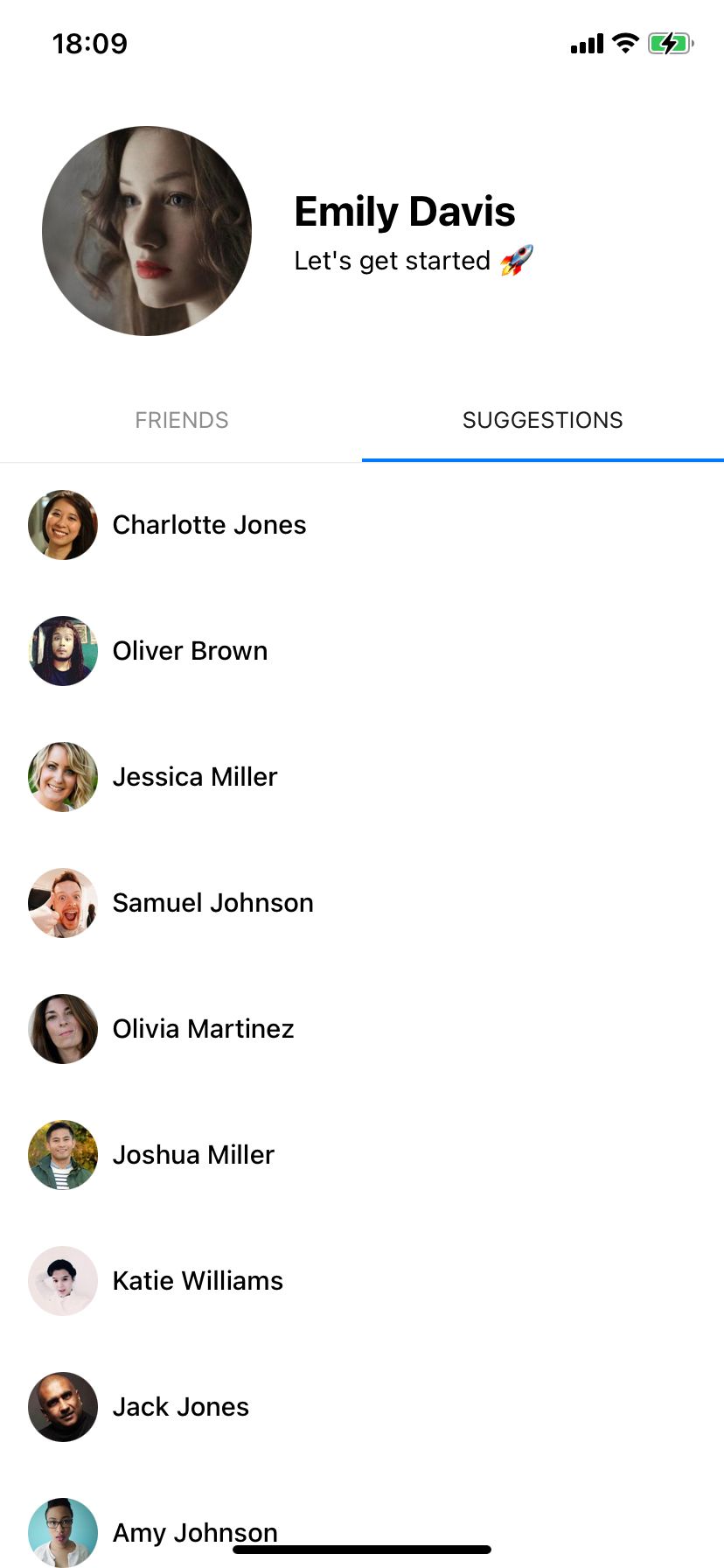The image size is (724, 1568).
Task: Tap Amy Johnson's suggestion row
Action: [x=194, y=1528]
